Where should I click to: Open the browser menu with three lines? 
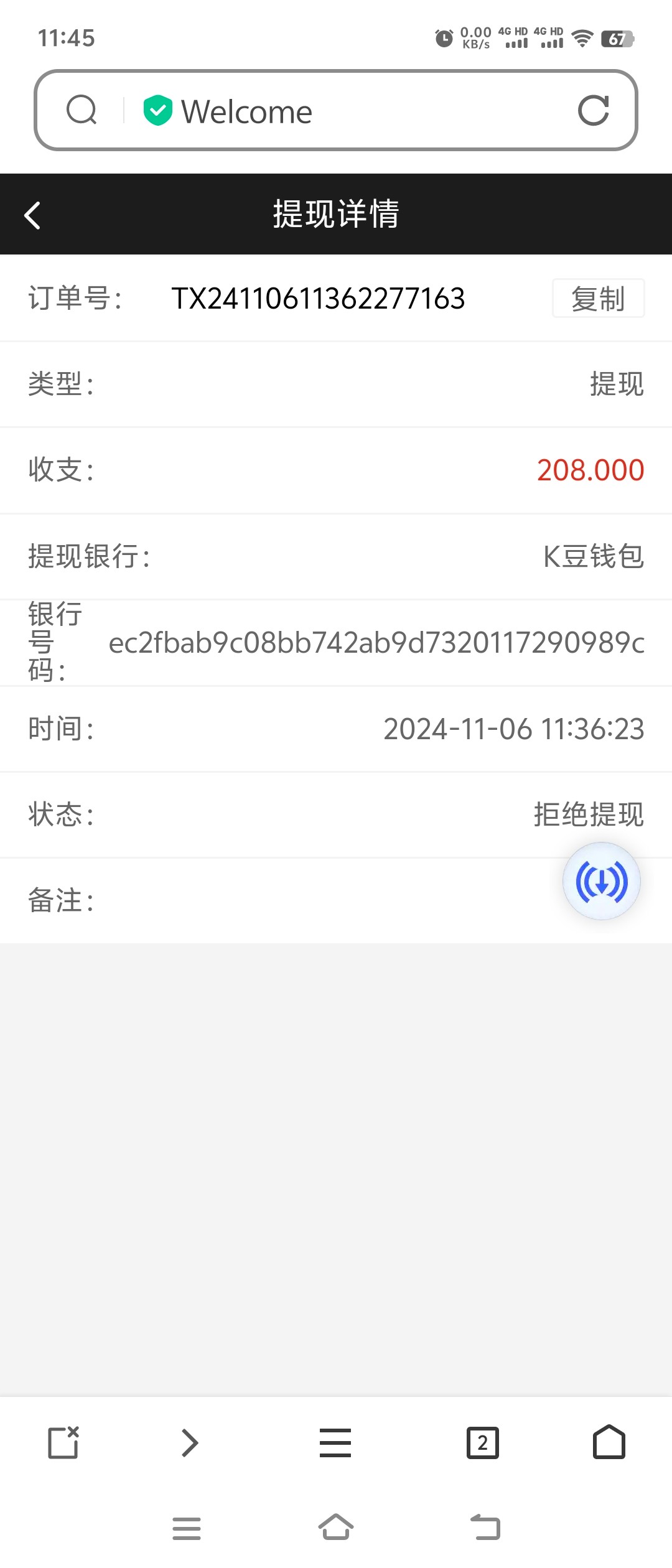tap(335, 1443)
